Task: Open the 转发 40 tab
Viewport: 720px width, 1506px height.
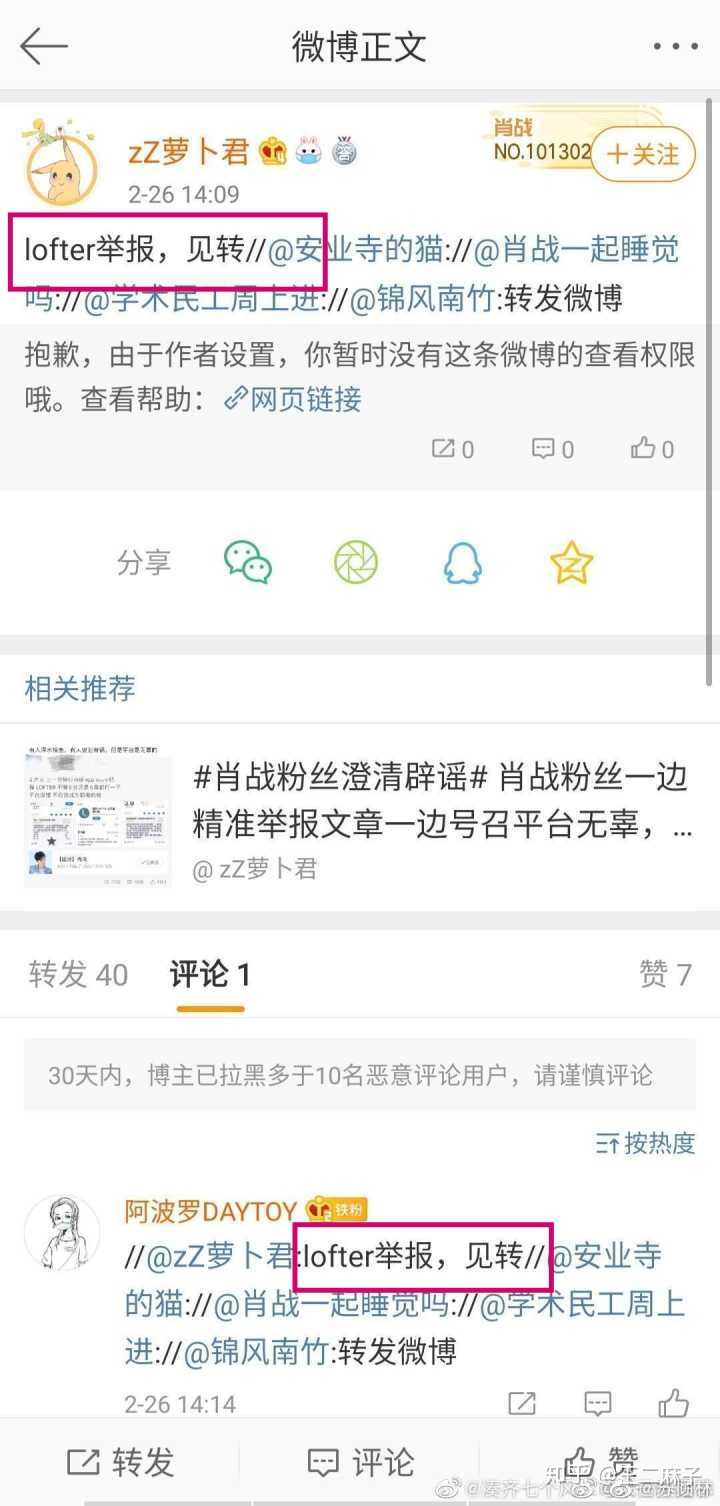Action: pyautogui.click(x=77, y=975)
